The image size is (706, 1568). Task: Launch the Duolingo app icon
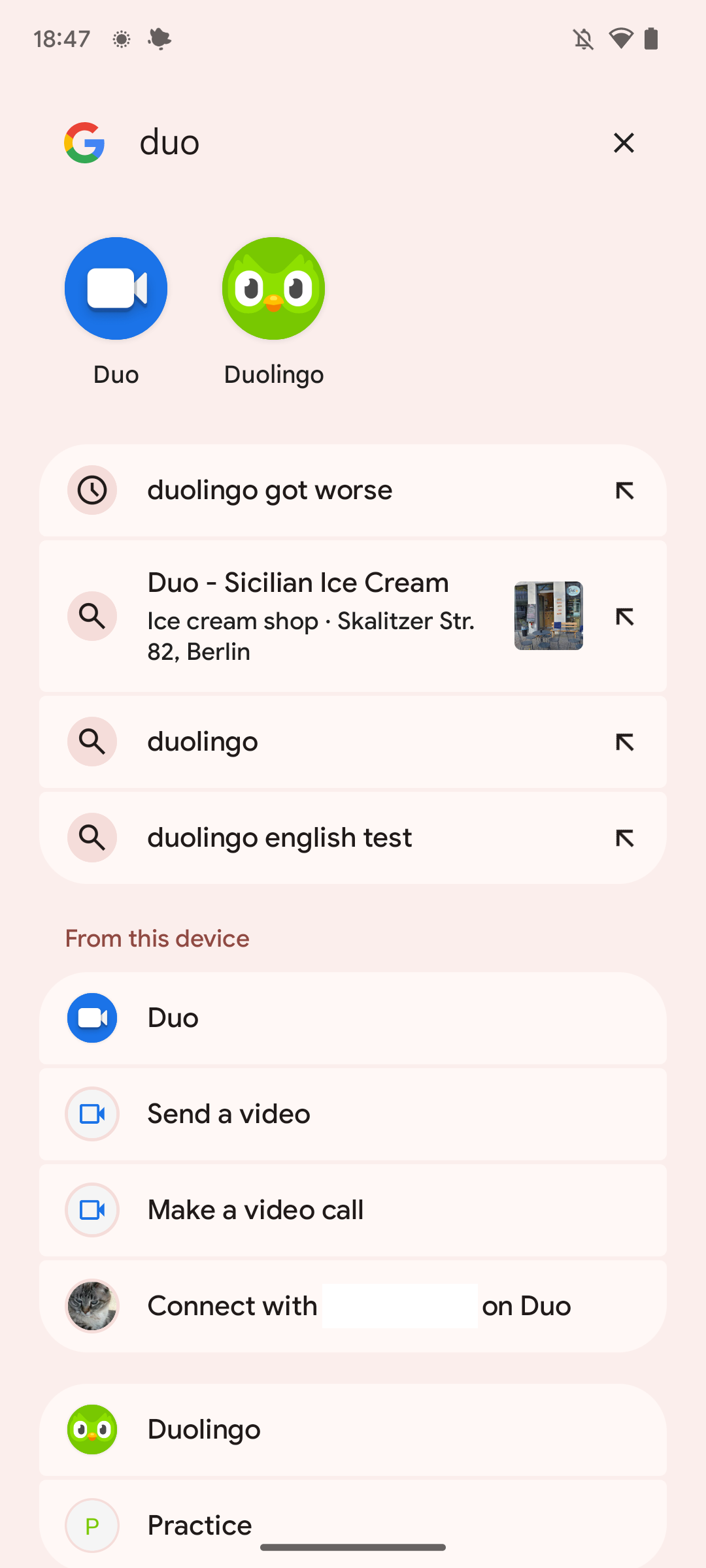point(273,289)
